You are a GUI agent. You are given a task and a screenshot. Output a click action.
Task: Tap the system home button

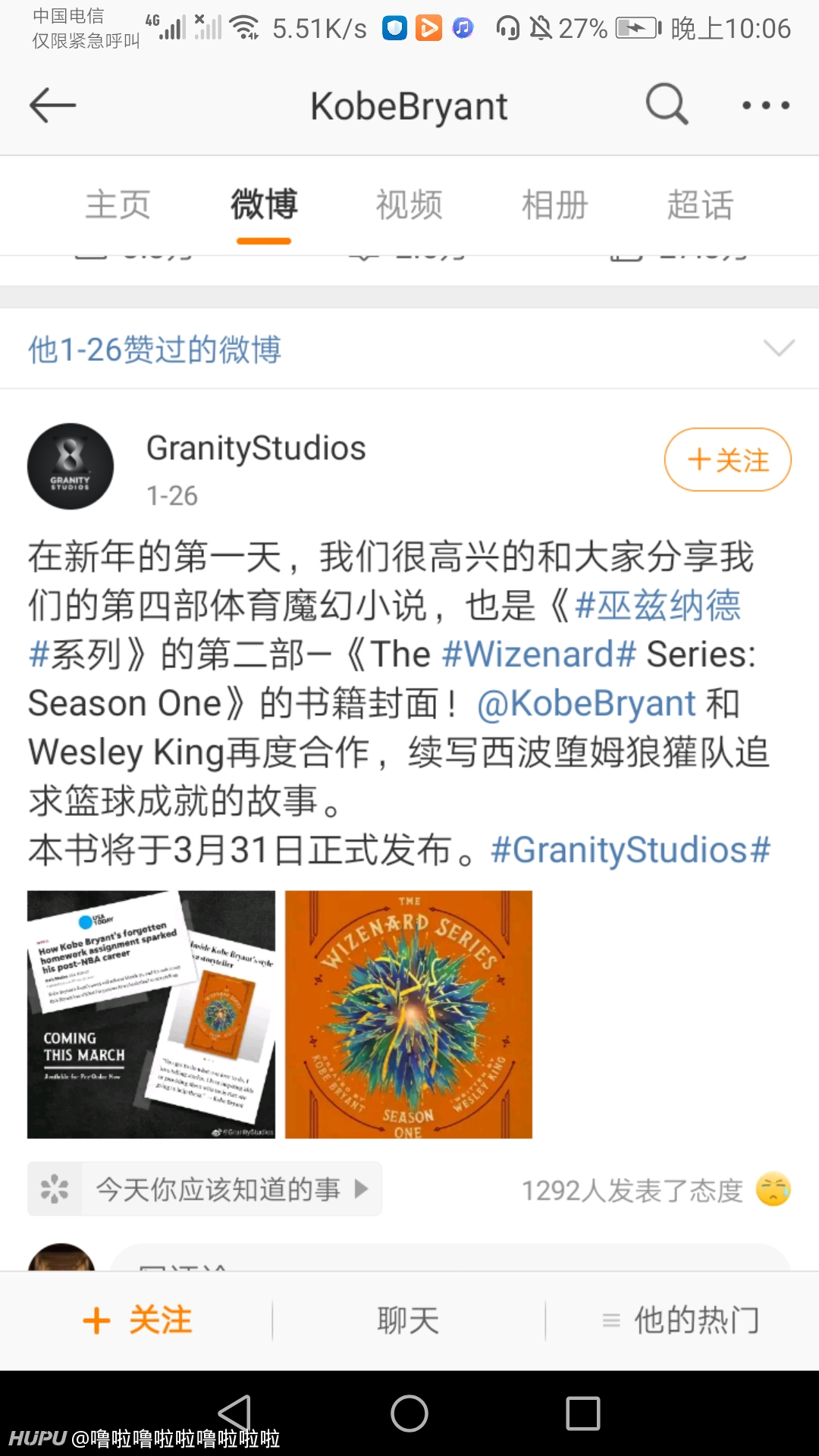pos(409,1414)
